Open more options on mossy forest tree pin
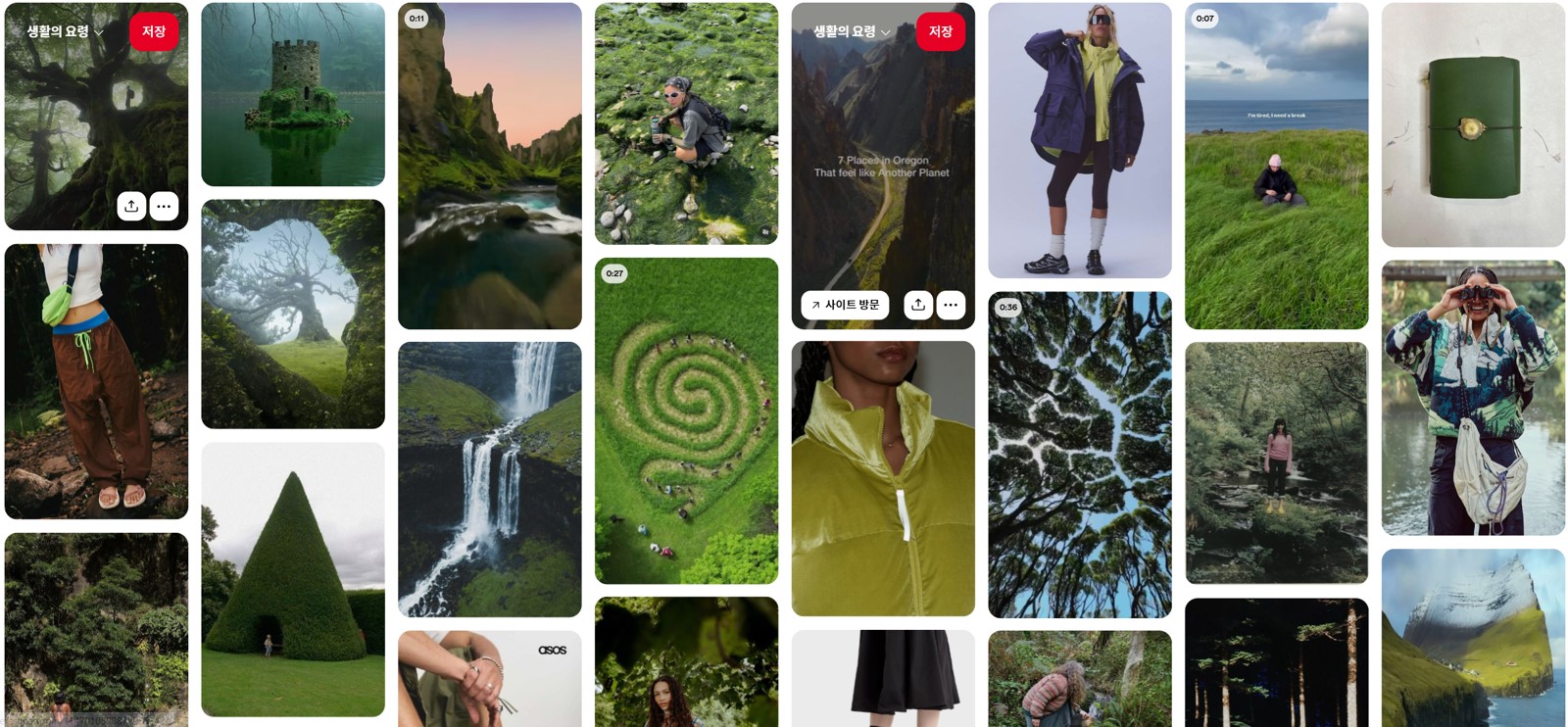1568x727 pixels. [164, 206]
